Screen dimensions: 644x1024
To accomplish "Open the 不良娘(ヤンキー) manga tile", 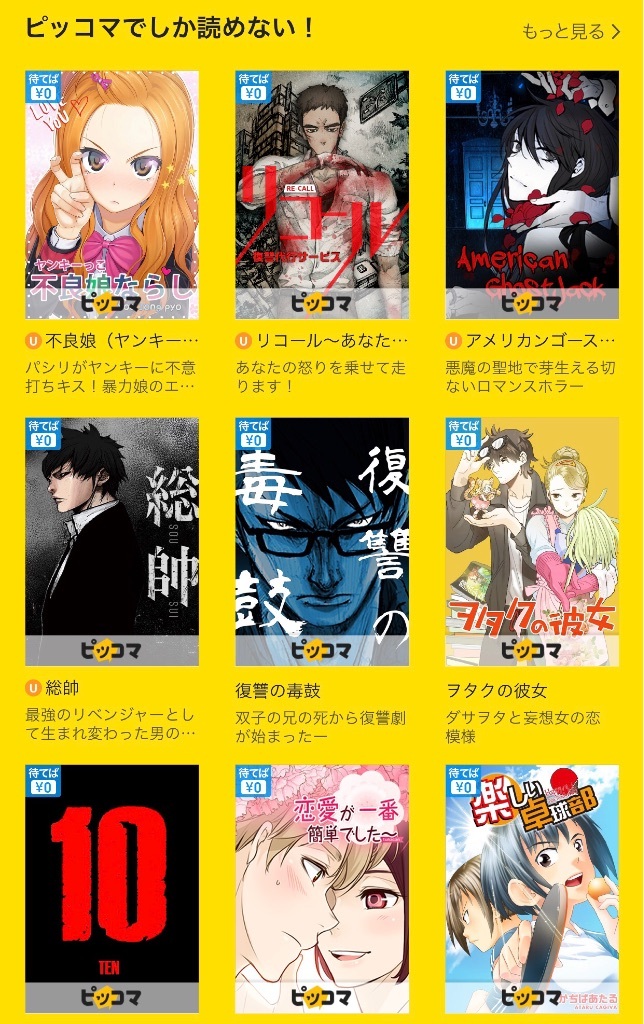I will pyautogui.click(x=112, y=194).
